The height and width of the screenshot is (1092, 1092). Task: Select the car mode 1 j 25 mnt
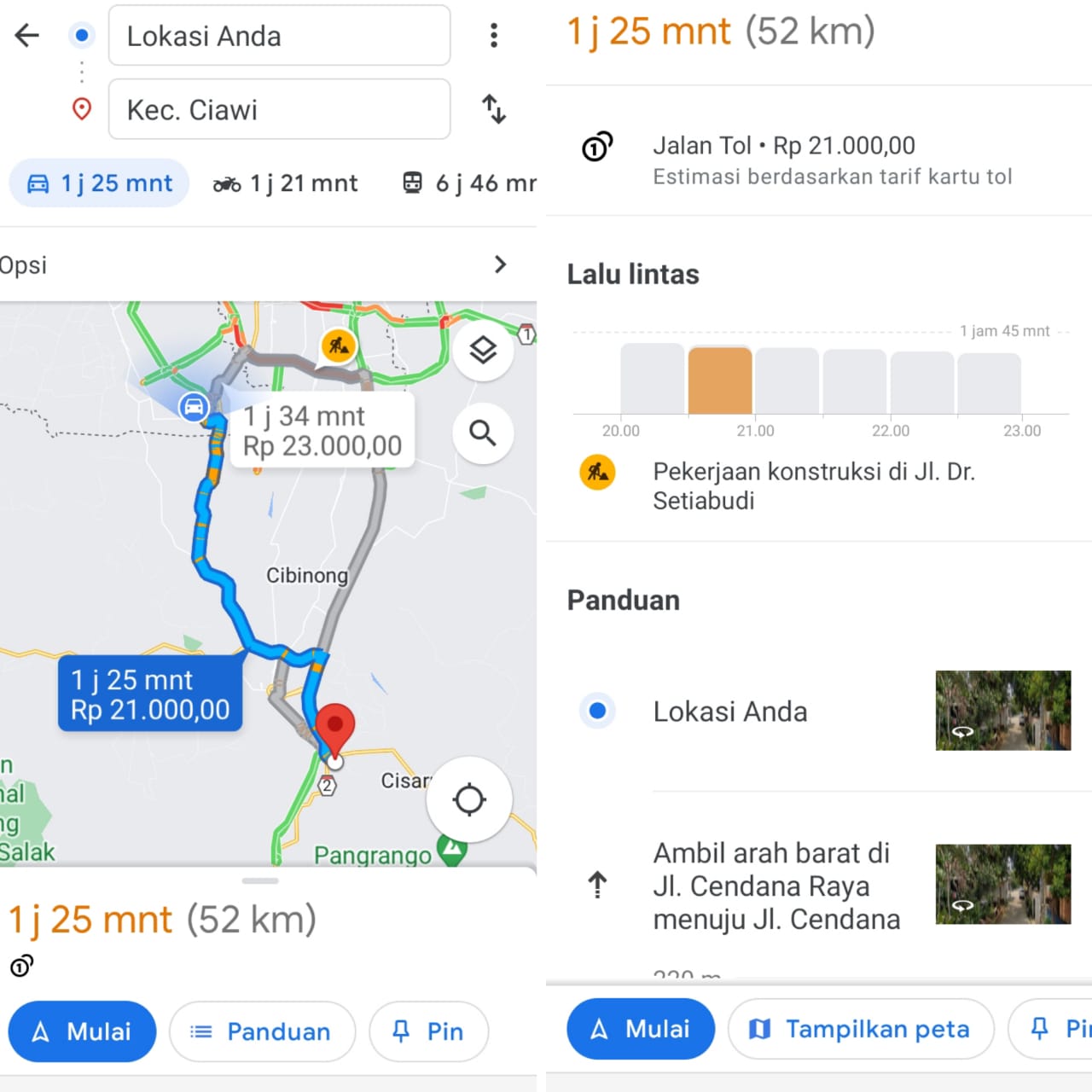click(x=100, y=183)
